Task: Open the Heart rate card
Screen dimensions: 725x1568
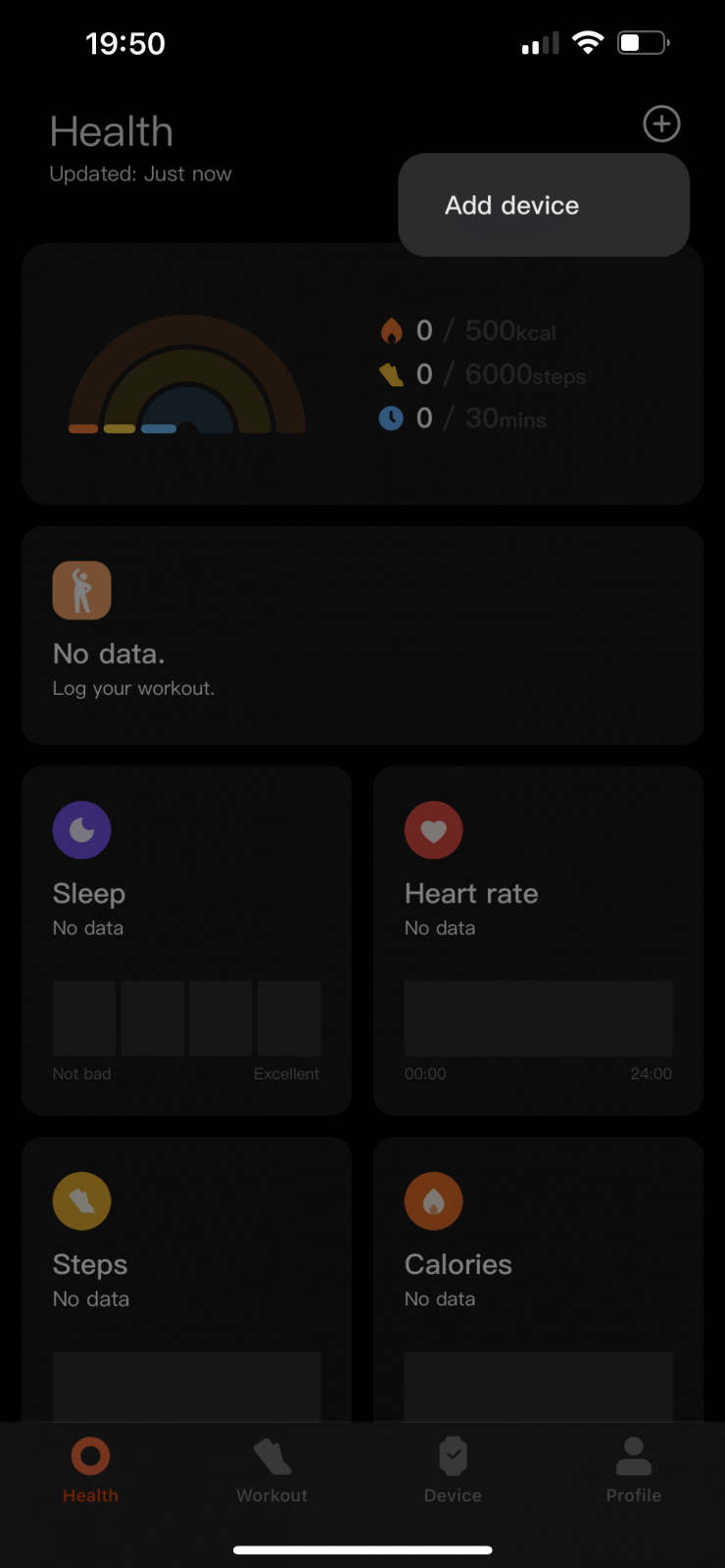Action: (x=538, y=940)
